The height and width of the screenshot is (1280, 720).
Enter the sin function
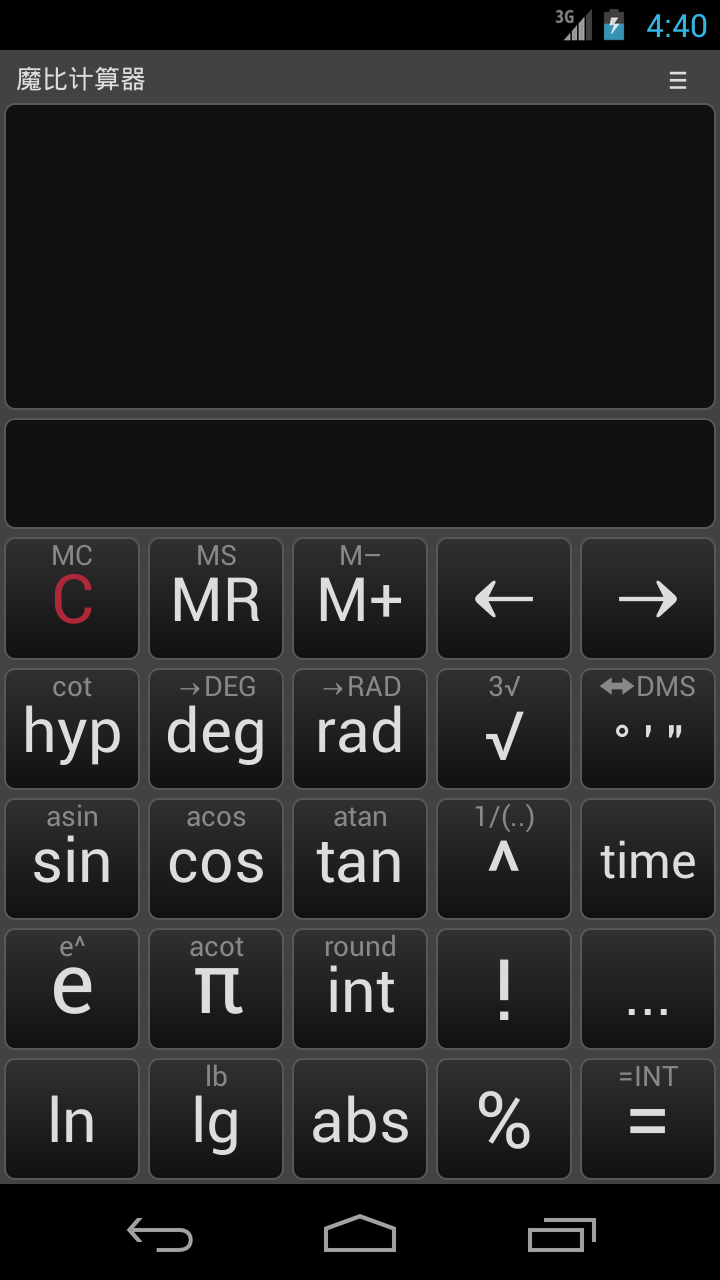tap(72, 859)
